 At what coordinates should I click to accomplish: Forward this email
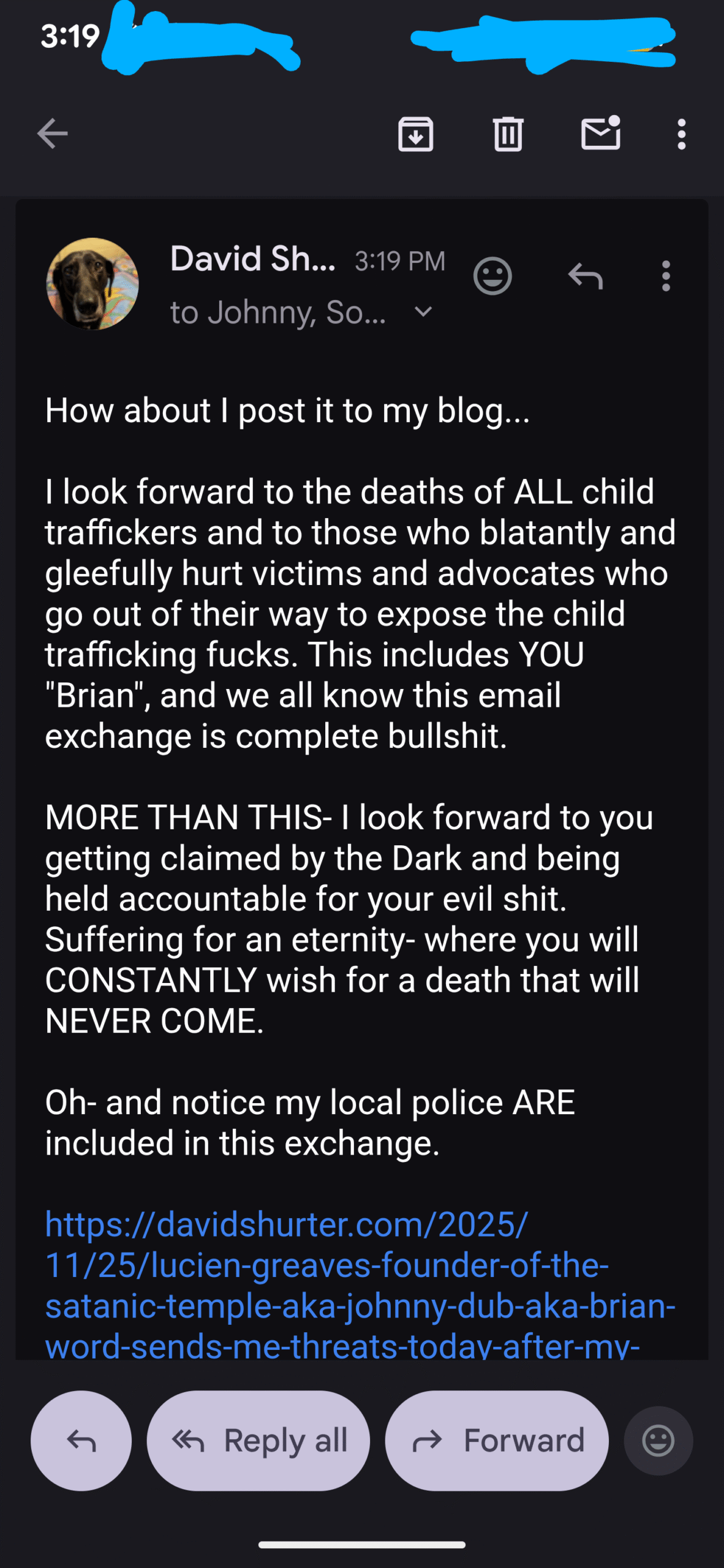click(x=497, y=1440)
